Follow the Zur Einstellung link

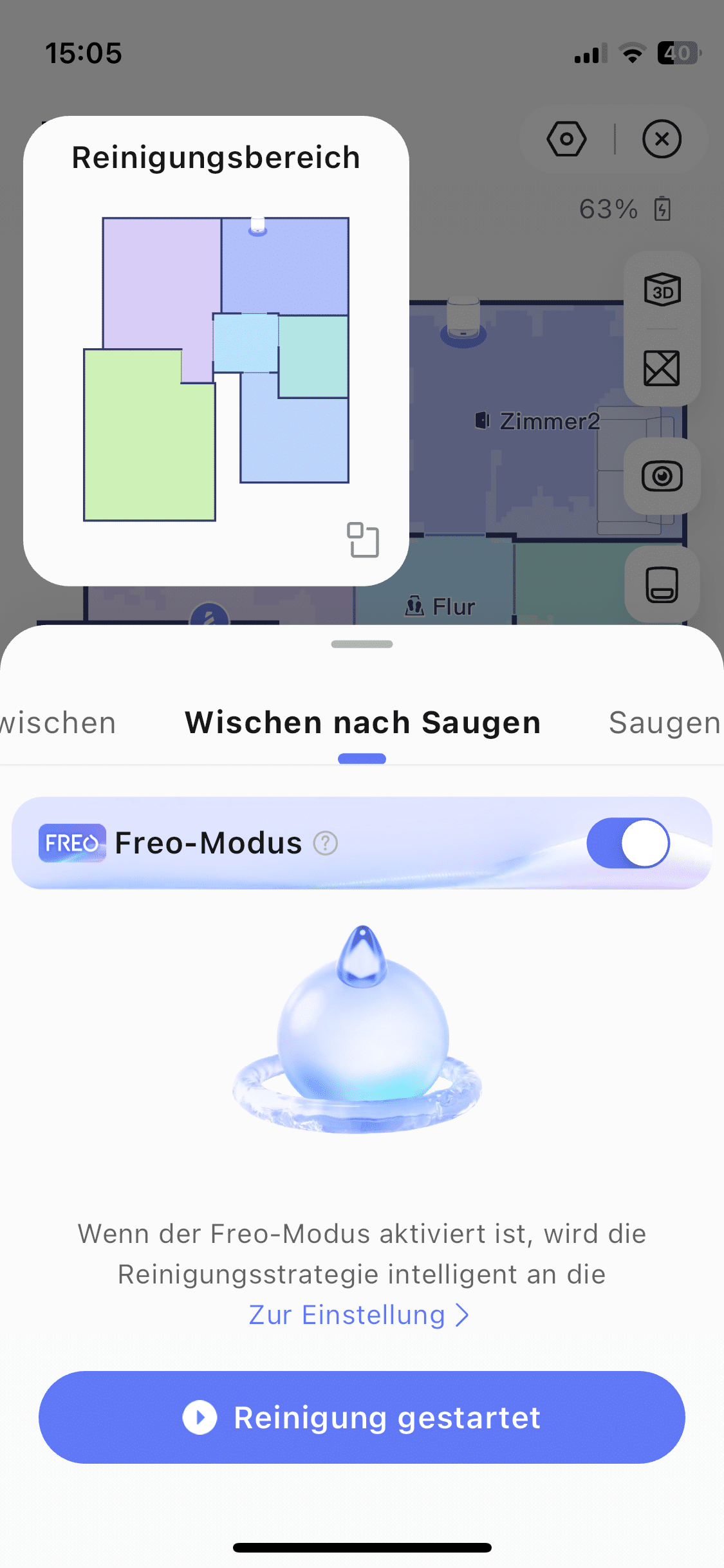click(358, 1315)
